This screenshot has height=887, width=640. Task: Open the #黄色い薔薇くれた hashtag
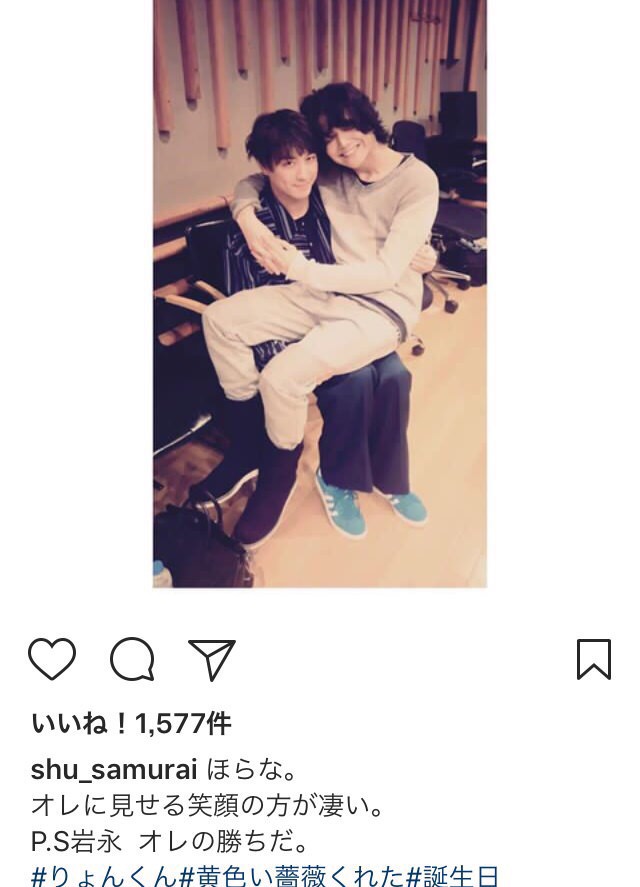coord(290,876)
